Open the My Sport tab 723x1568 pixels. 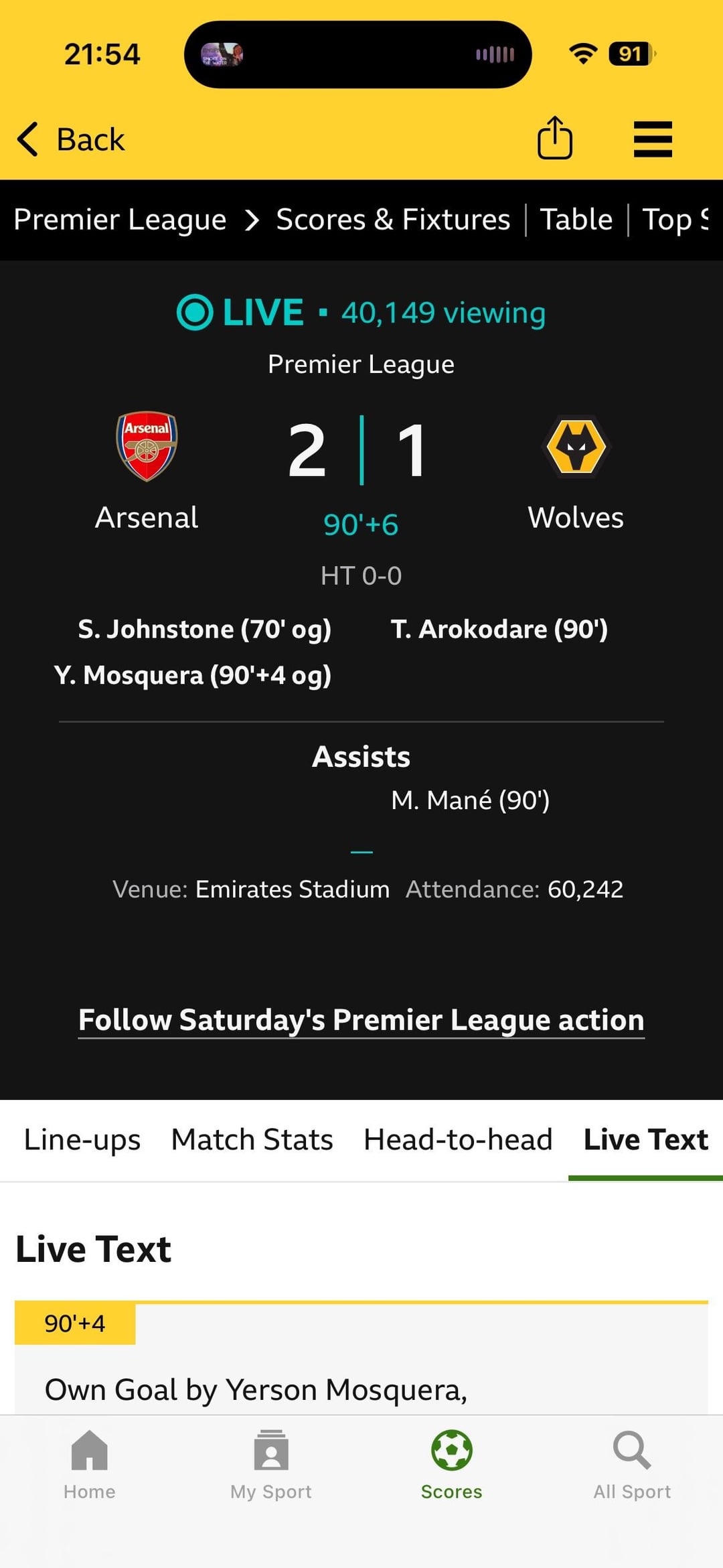(271, 1464)
